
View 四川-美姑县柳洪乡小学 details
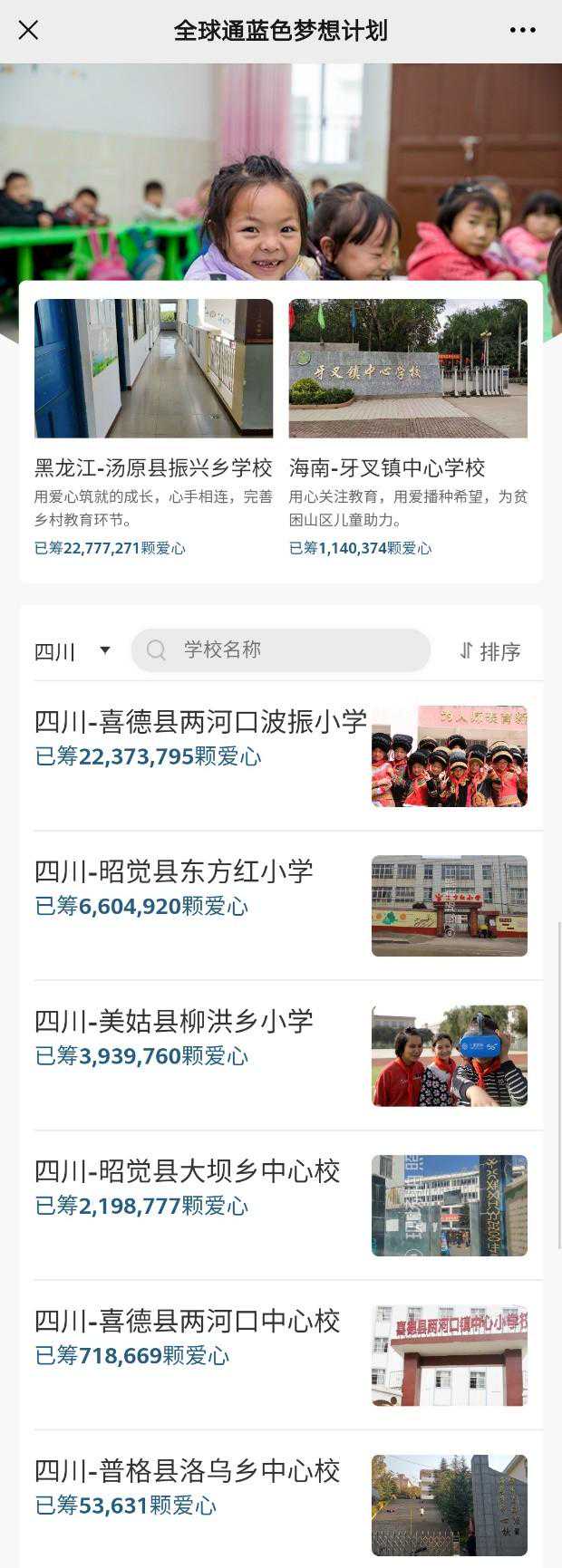(x=280, y=1055)
